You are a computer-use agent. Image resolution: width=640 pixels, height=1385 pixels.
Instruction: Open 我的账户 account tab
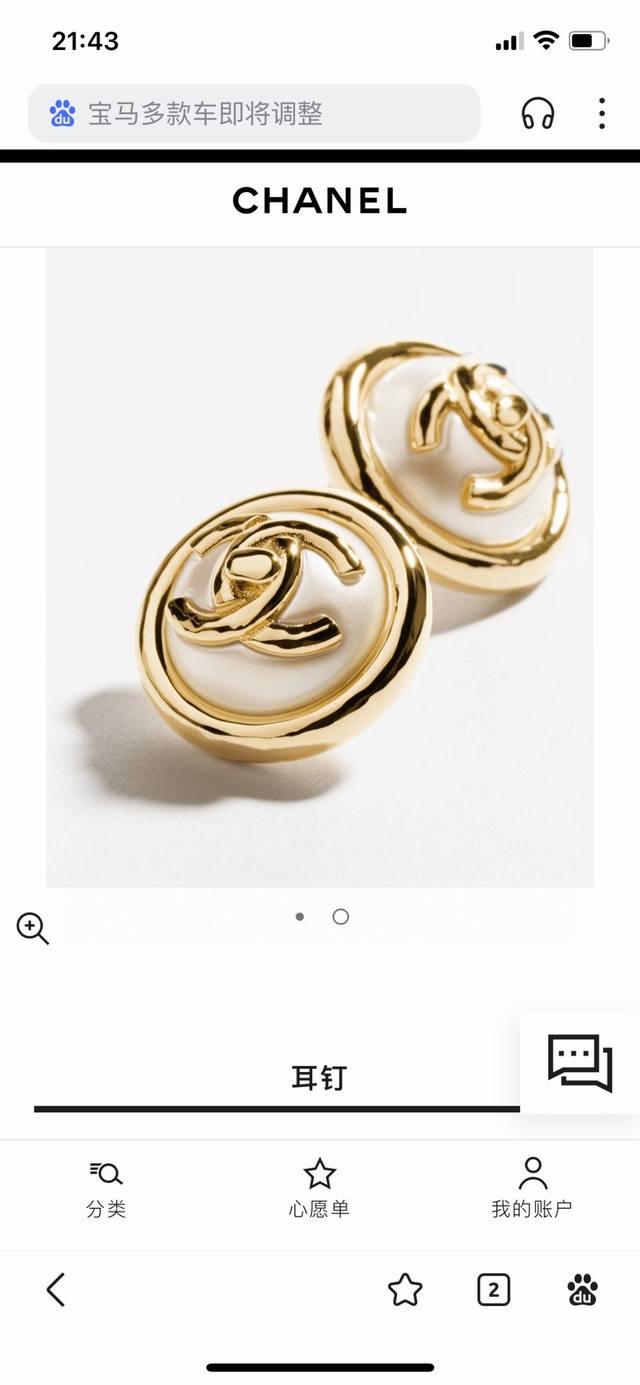532,1189
